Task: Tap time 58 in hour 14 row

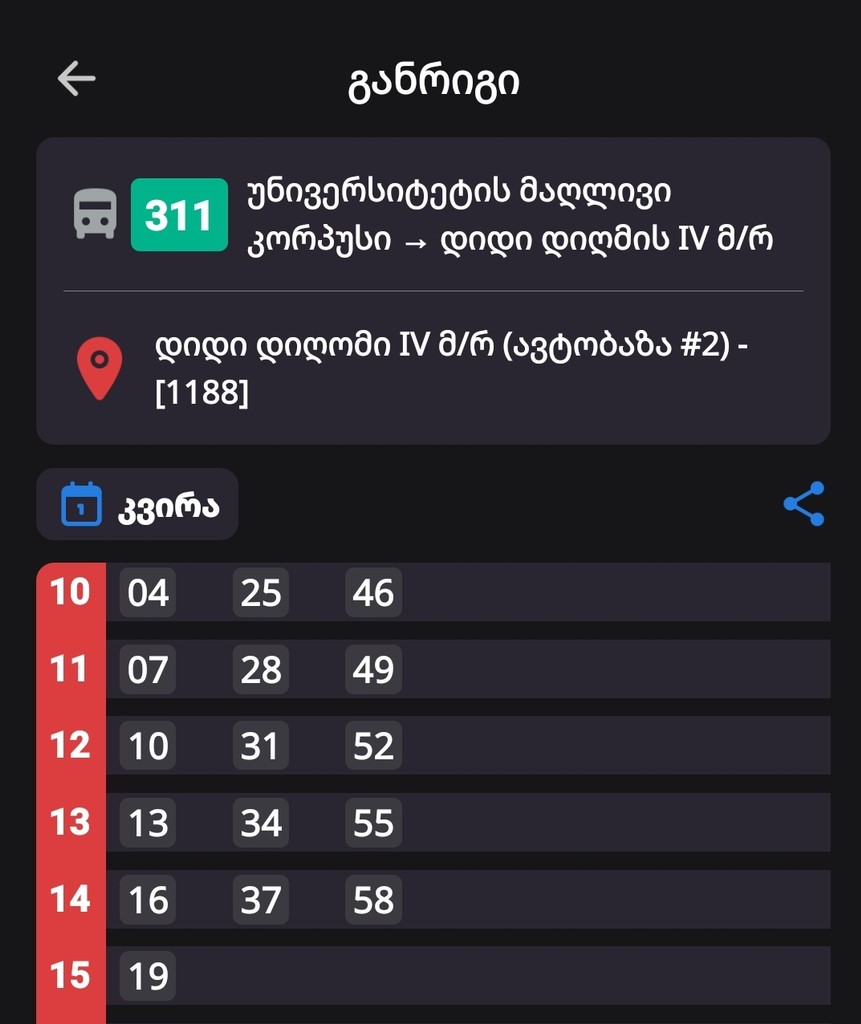Action: click(373, 900)
